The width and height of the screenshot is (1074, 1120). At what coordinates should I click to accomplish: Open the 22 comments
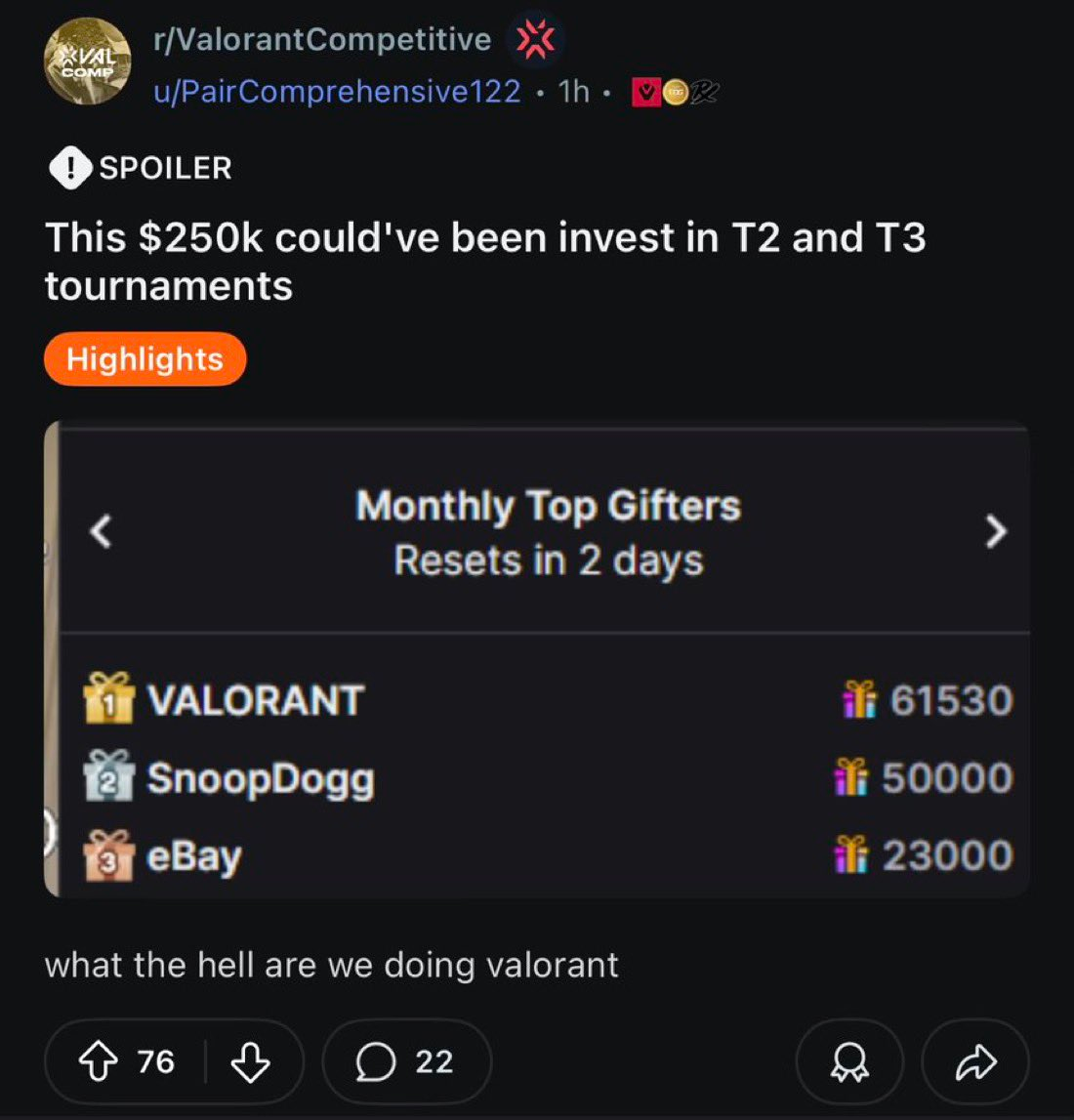point(405,1061)
